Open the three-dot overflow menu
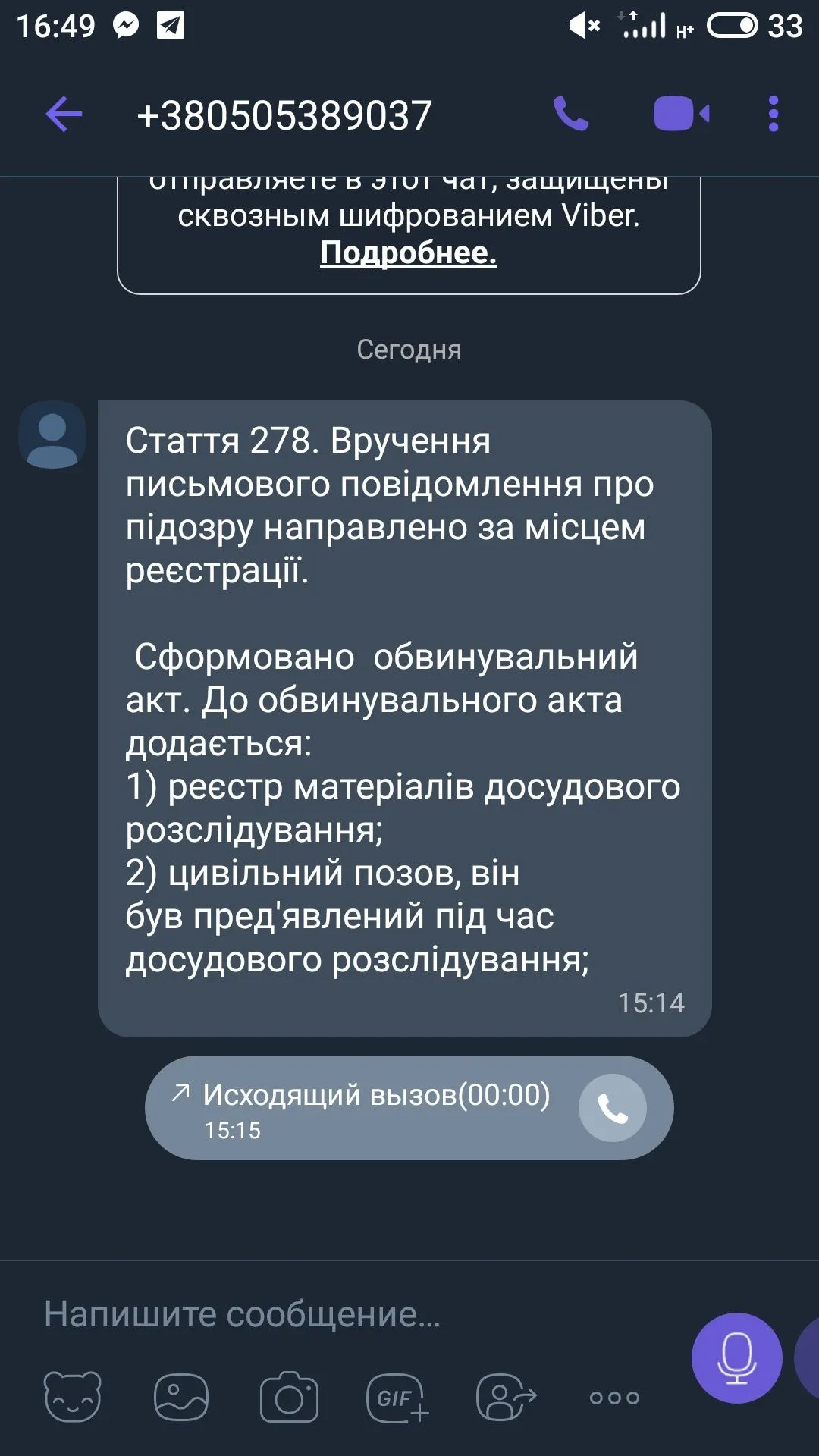Viewport: 819px width, 1456px height. (x=773, y=115)
